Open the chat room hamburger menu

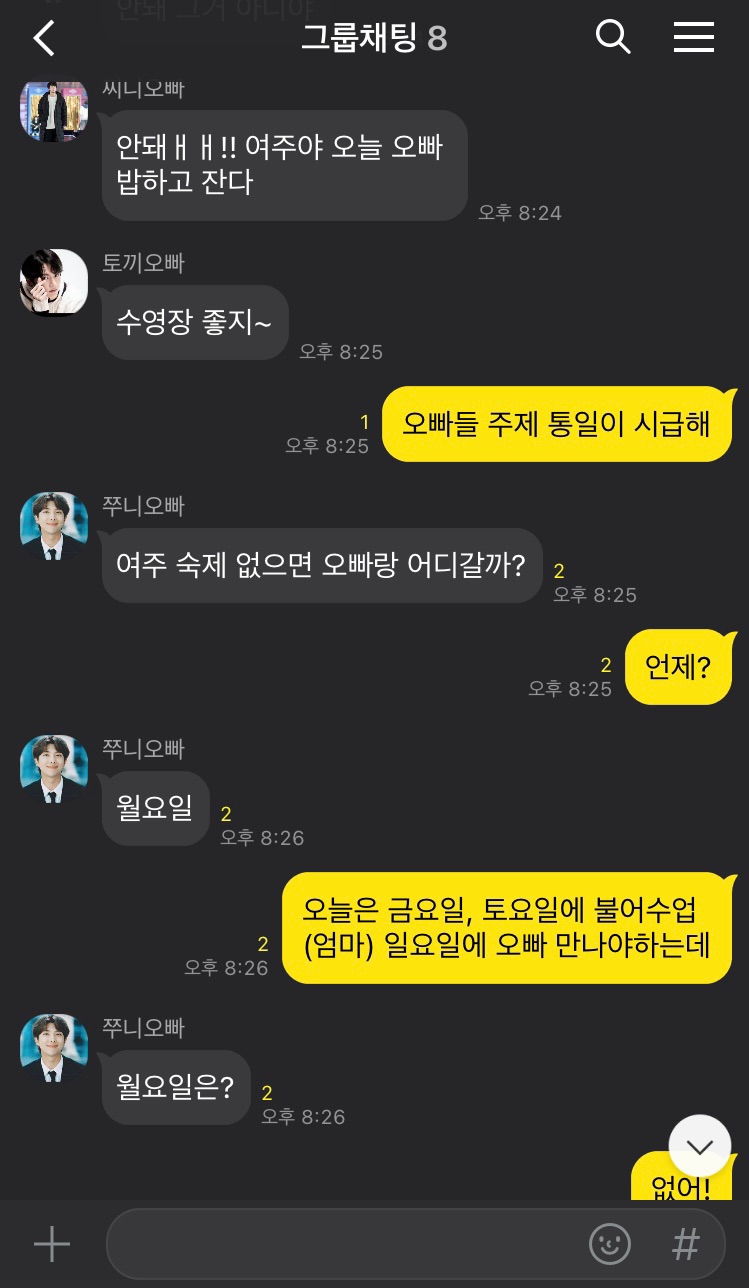693,38
